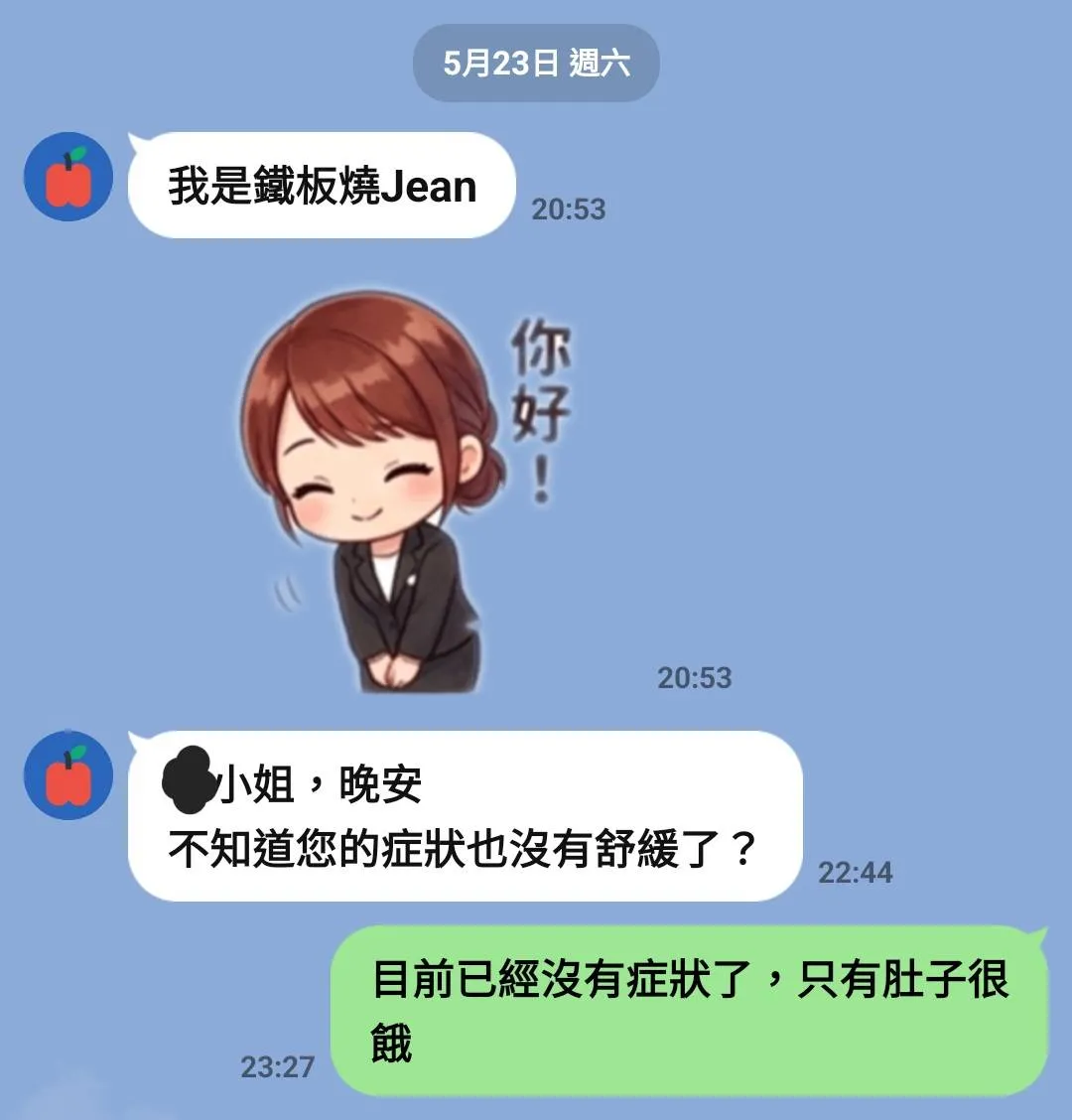1072x1120 pixels.
Task: Open the apple avatar beside 我是鐵板燒Jean
Action: point(68,177)
